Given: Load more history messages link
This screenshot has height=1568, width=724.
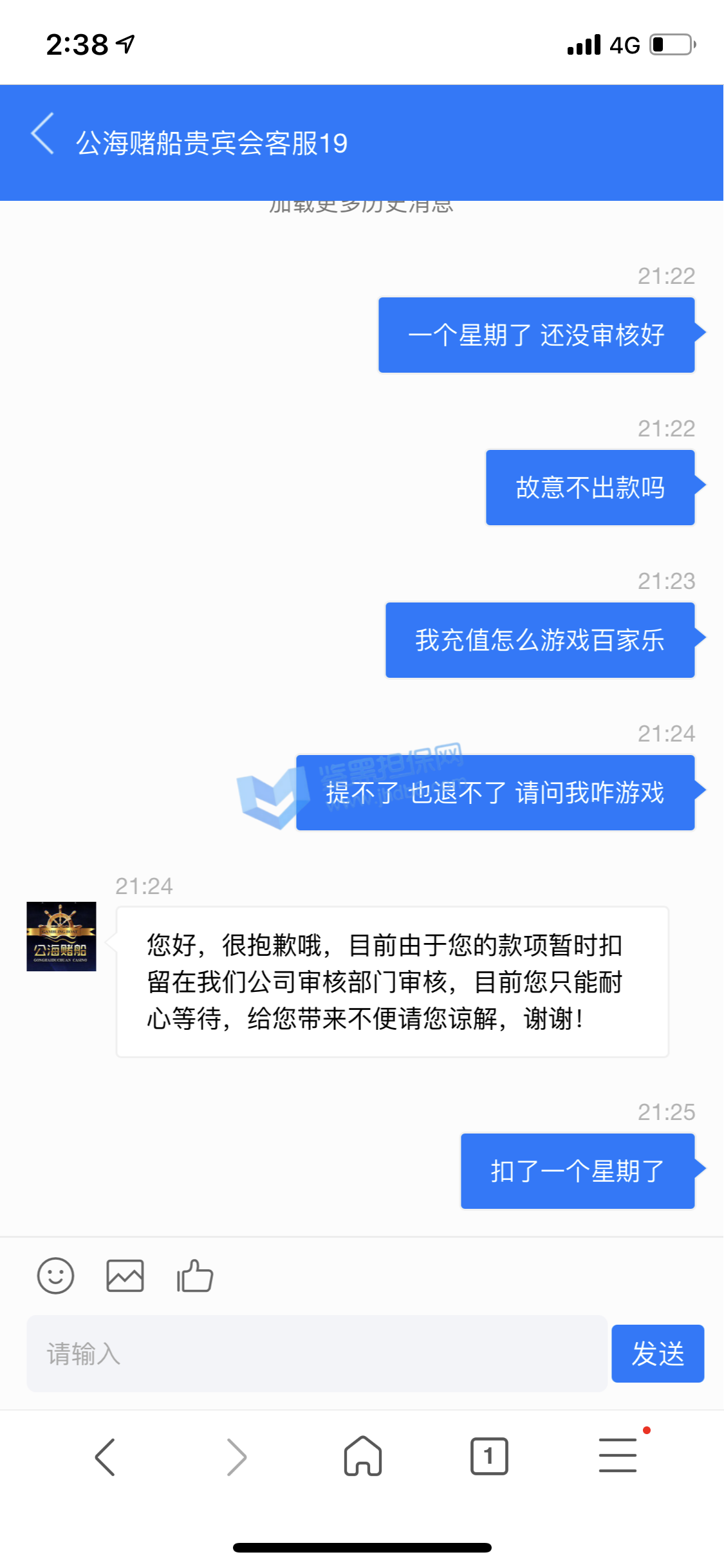Looking at the screenshot, I should 361,207.
